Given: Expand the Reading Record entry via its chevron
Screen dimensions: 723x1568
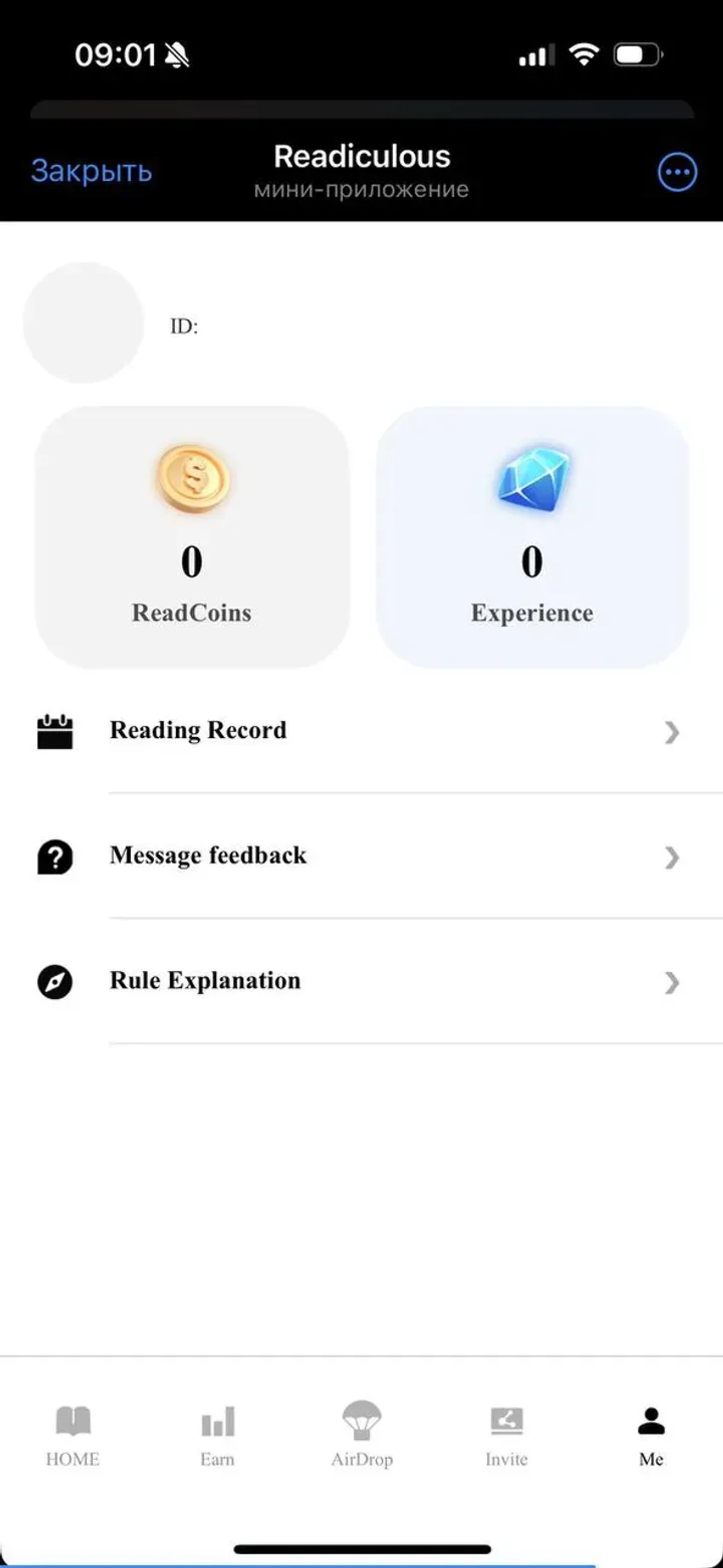Looking at the screenshot, I should (x=672, y=734).
